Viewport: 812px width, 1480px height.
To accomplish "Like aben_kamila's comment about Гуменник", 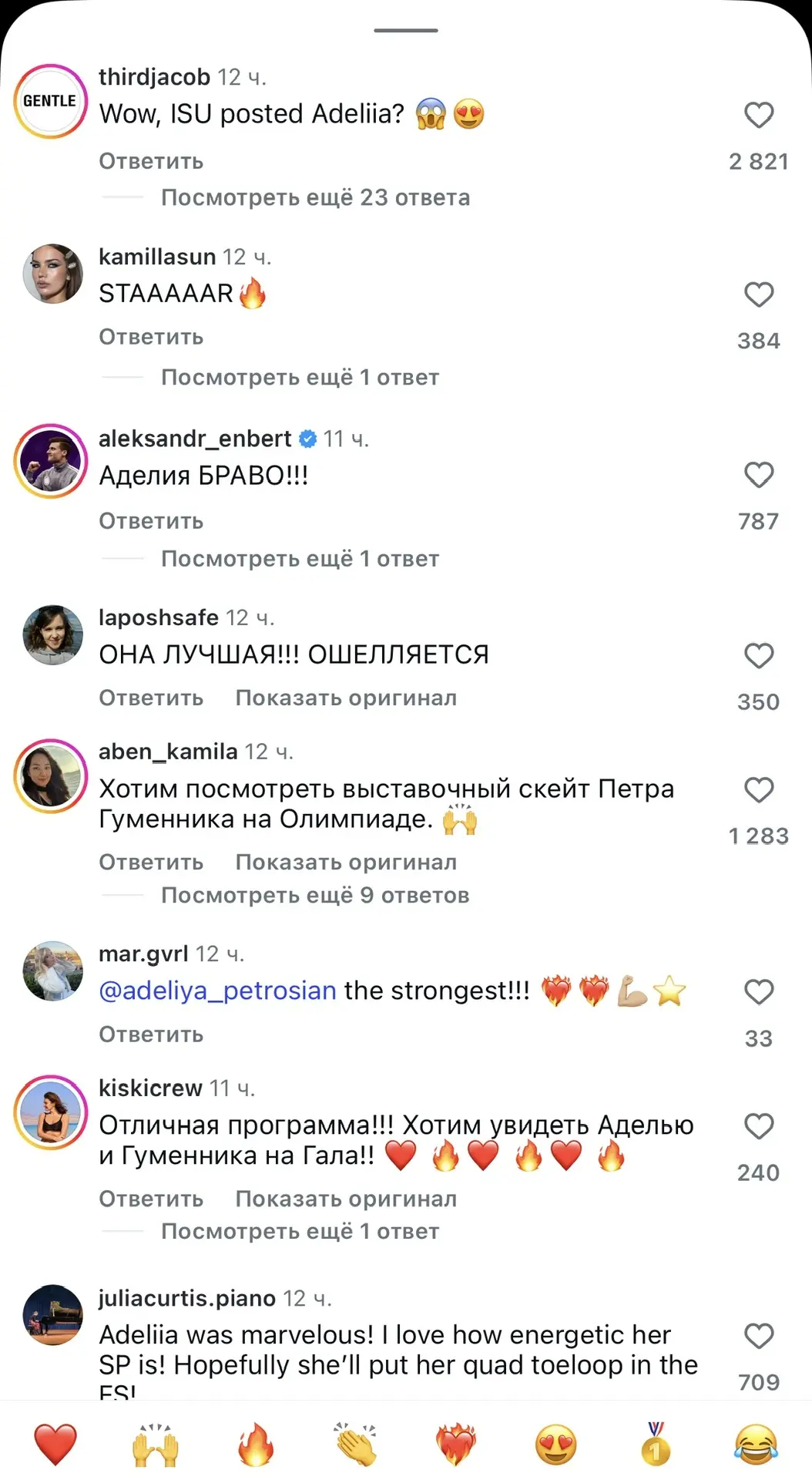I will pos(758,790).
